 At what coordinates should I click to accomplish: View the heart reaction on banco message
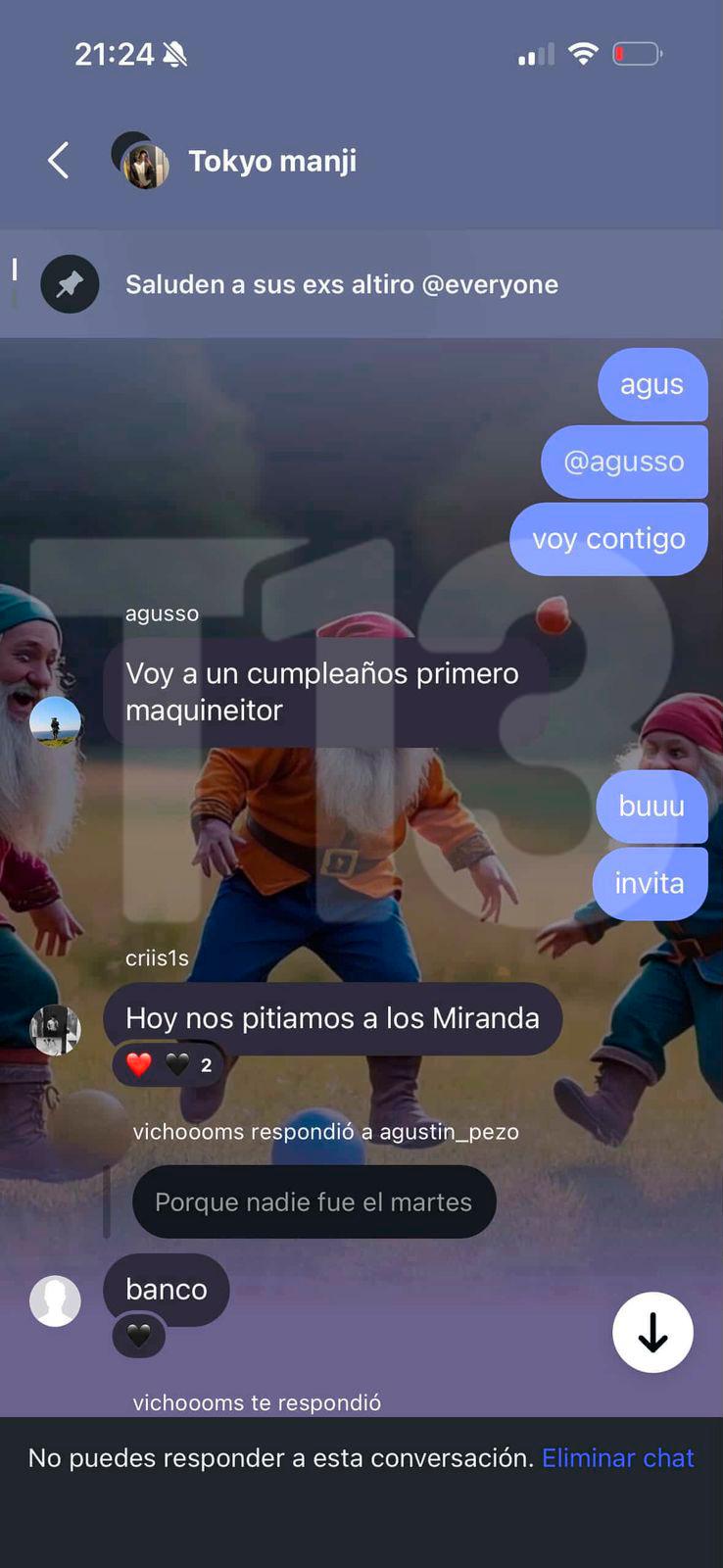click(139, 1336)
